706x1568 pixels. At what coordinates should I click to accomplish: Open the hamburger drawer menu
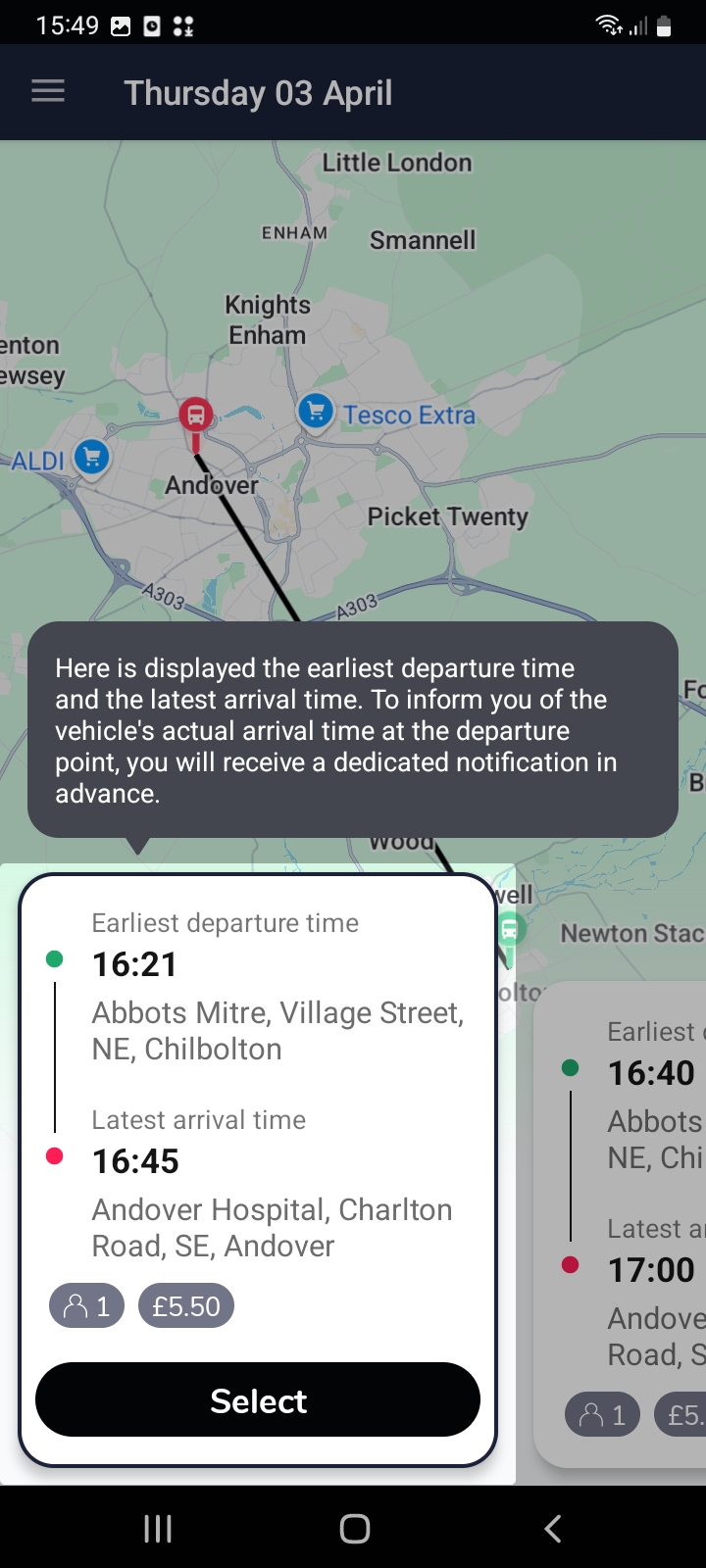click(48, 92)
